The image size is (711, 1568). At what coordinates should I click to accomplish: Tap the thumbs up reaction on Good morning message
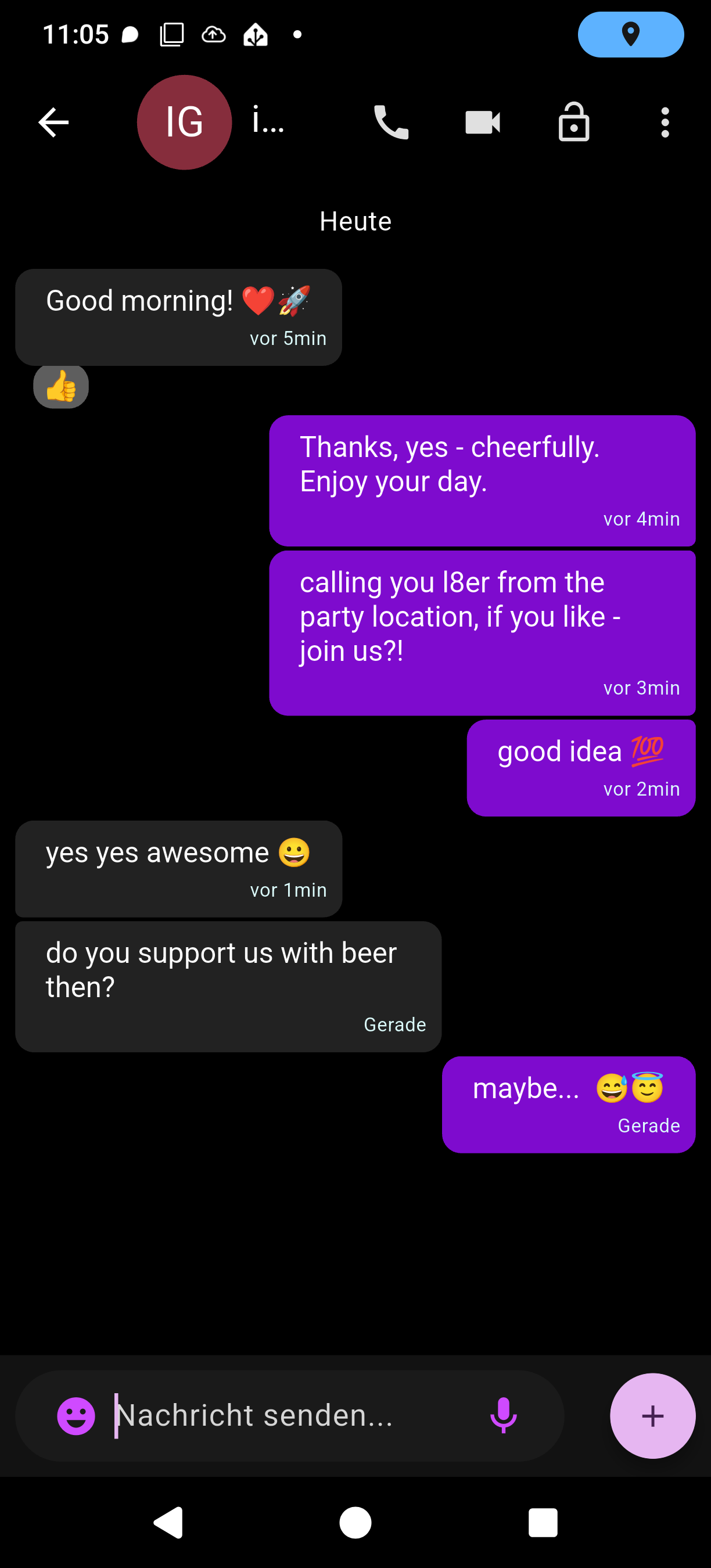[60, 385]
